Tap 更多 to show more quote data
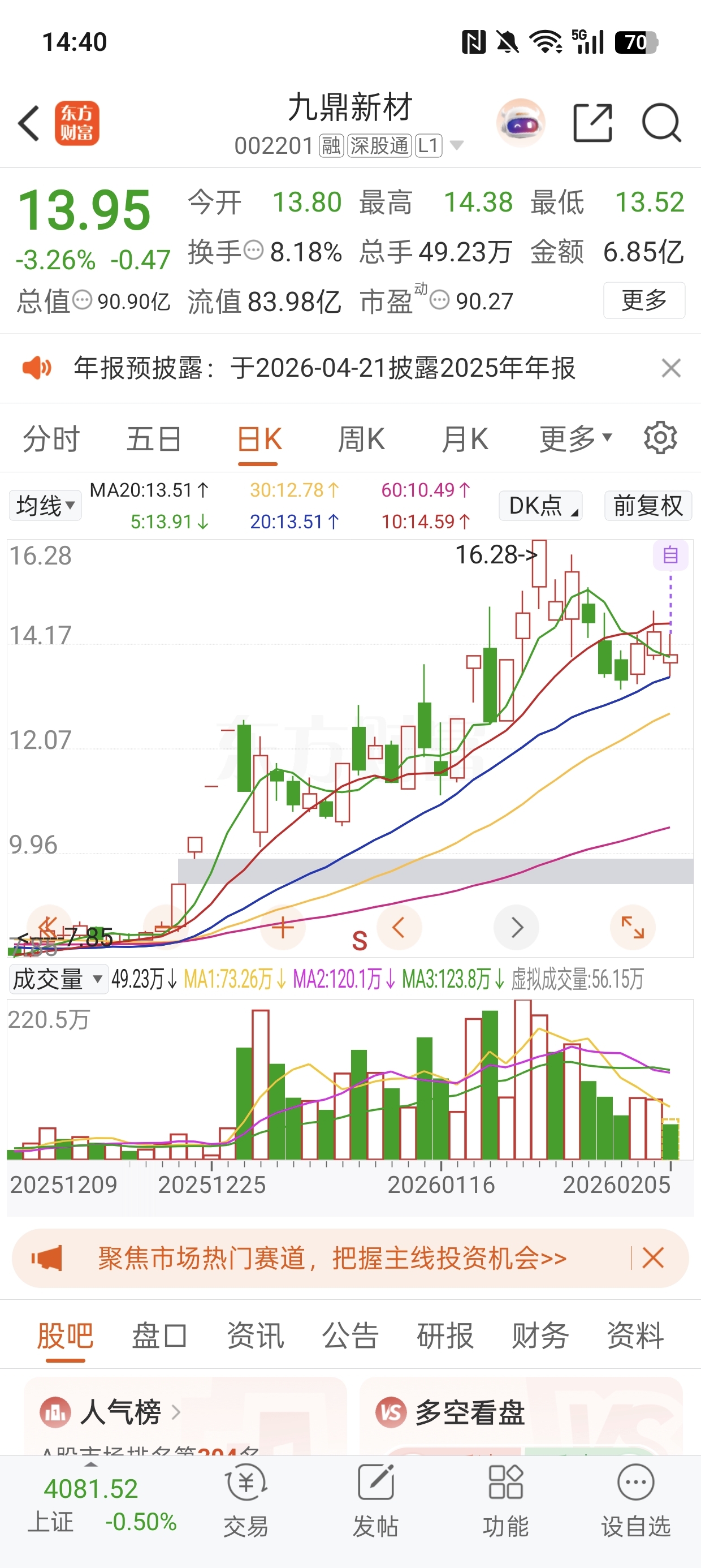Viewport: 701px width, 1568px height. [644, 300]
